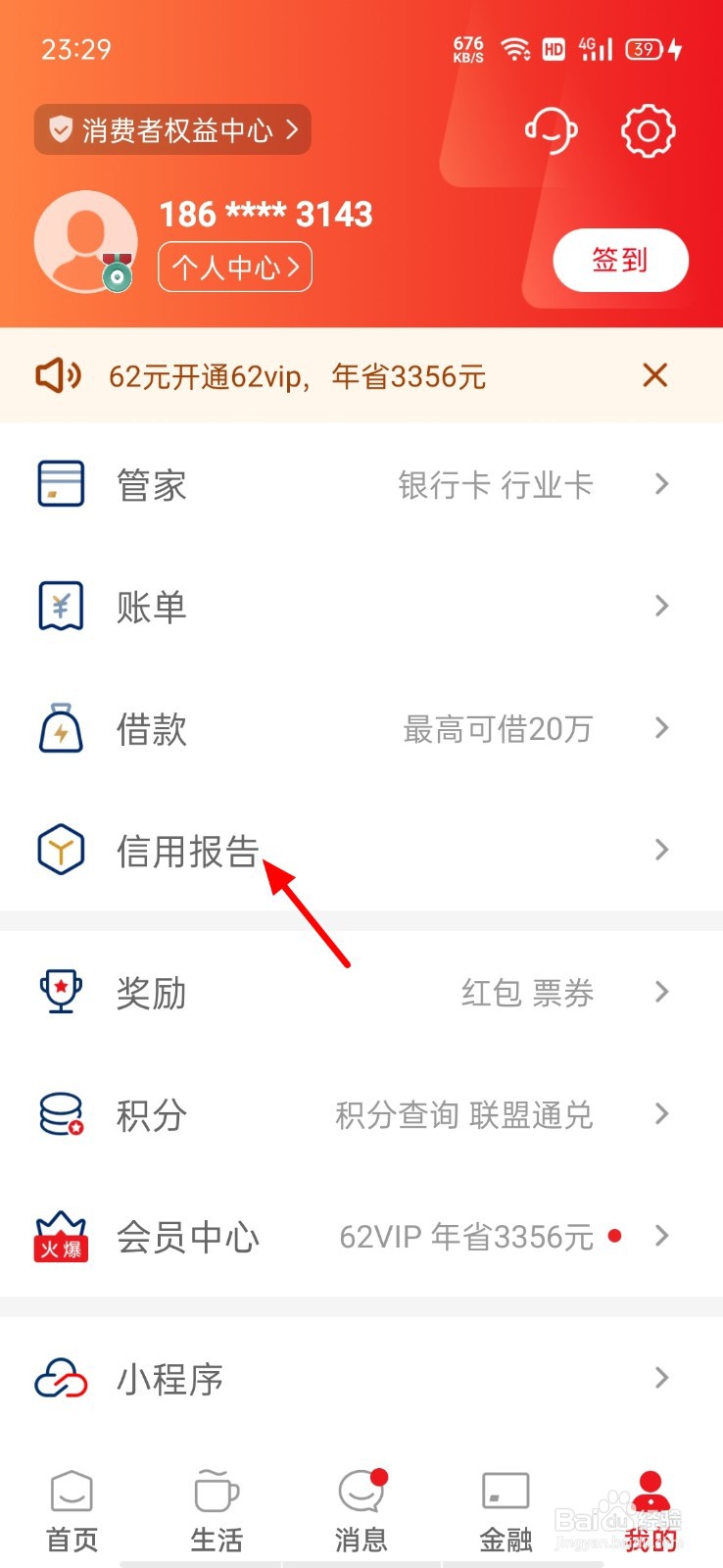Open the 借款 loan money-bag icon
The width and height of the screenshot is (723, 1568).
point(61,727)
